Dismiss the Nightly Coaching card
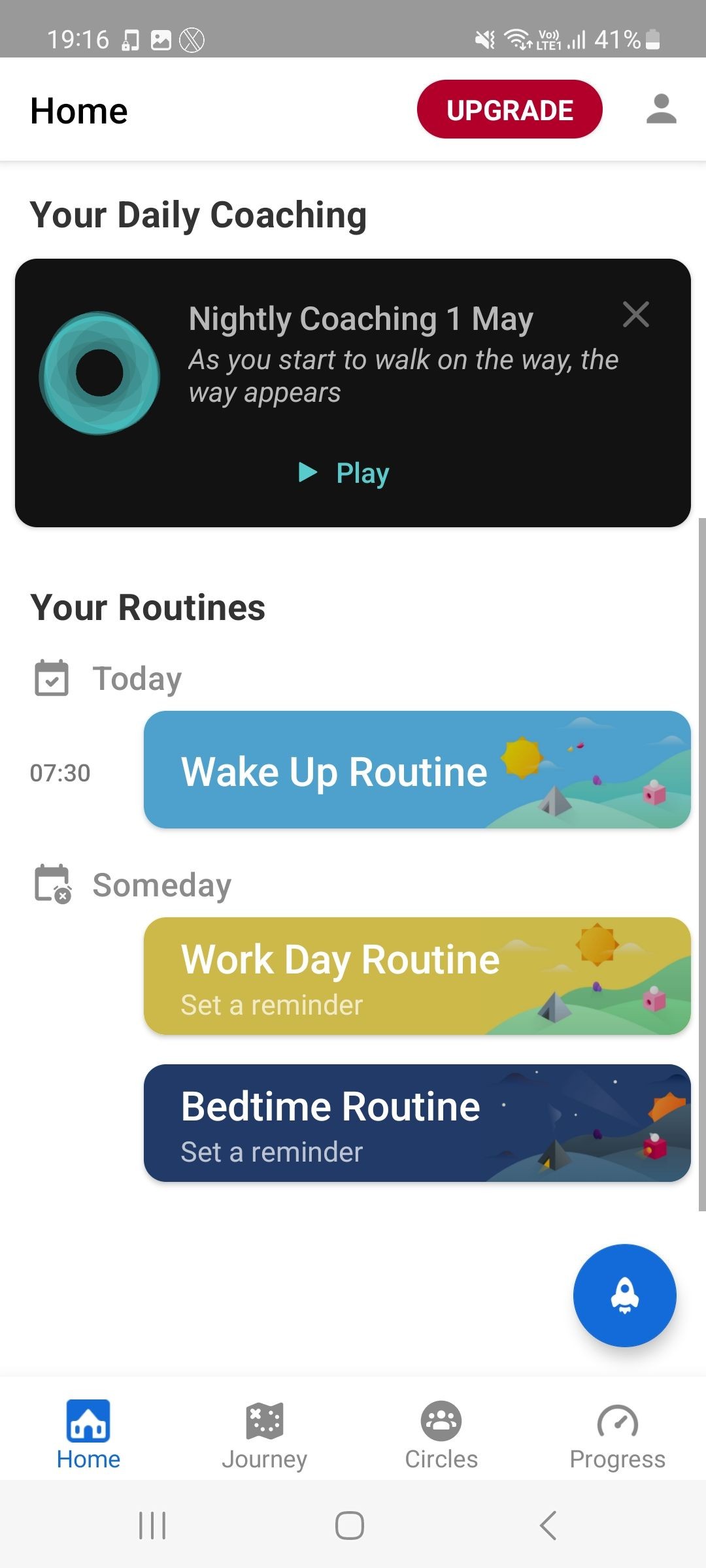 635,314
